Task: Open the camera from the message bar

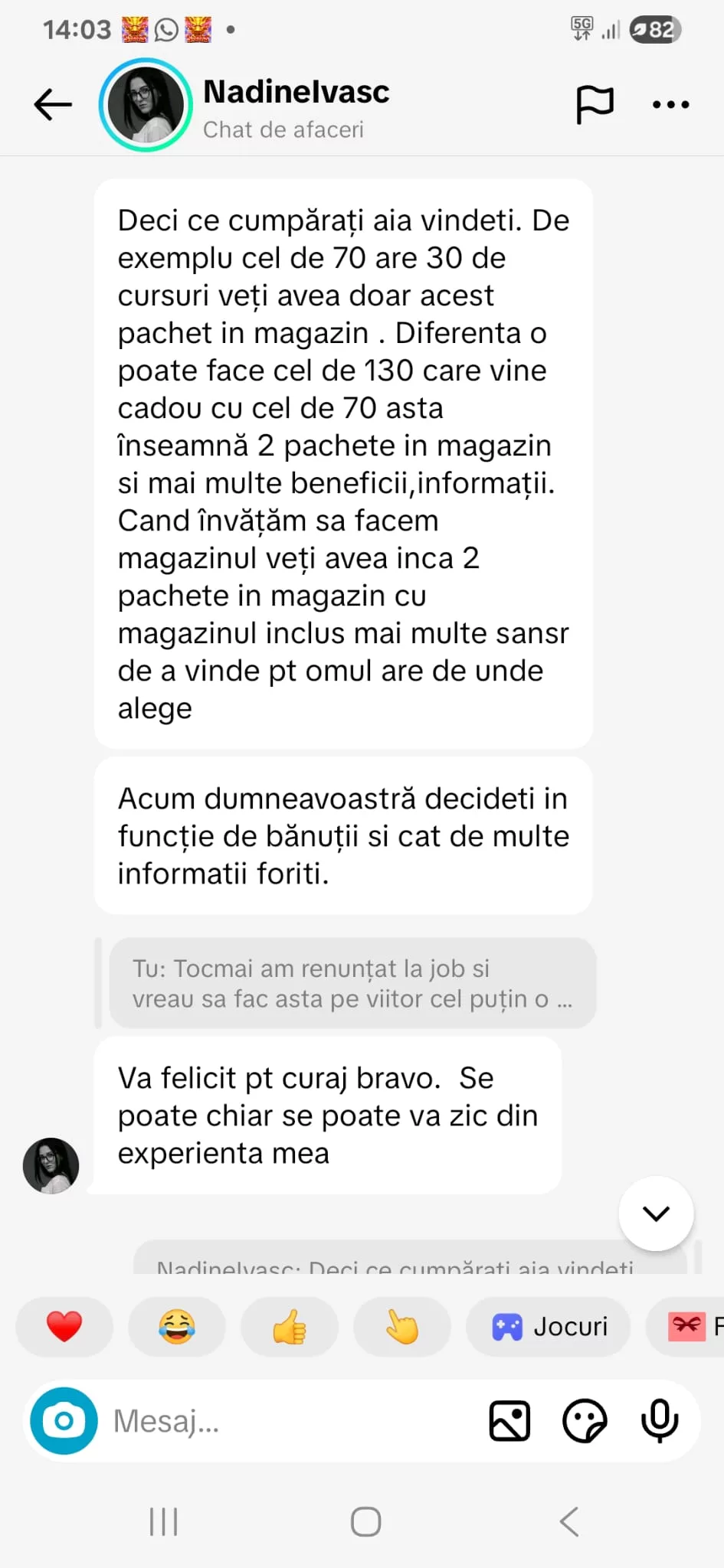Action: [x=64, y=1421]
